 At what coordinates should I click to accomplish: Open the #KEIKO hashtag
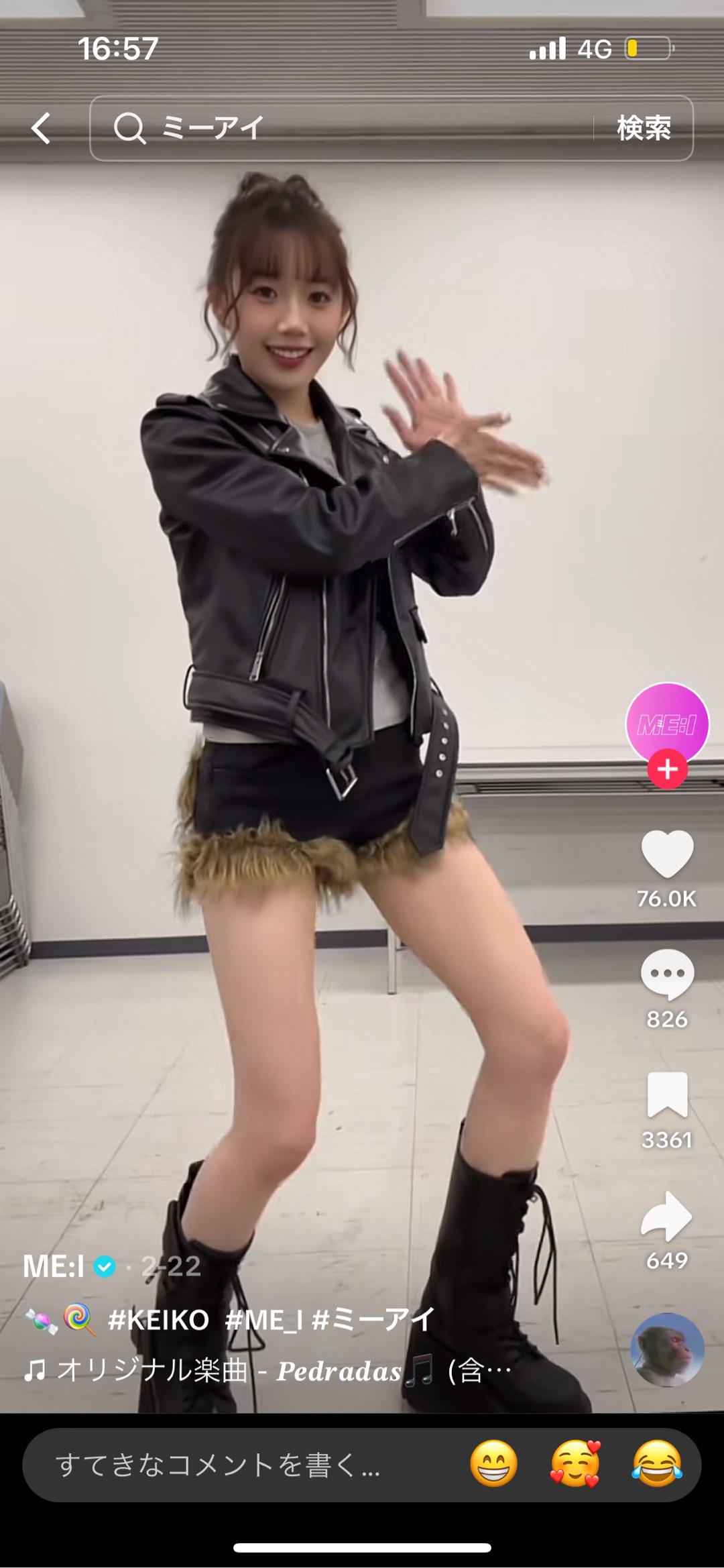(x=159, y=1320)
